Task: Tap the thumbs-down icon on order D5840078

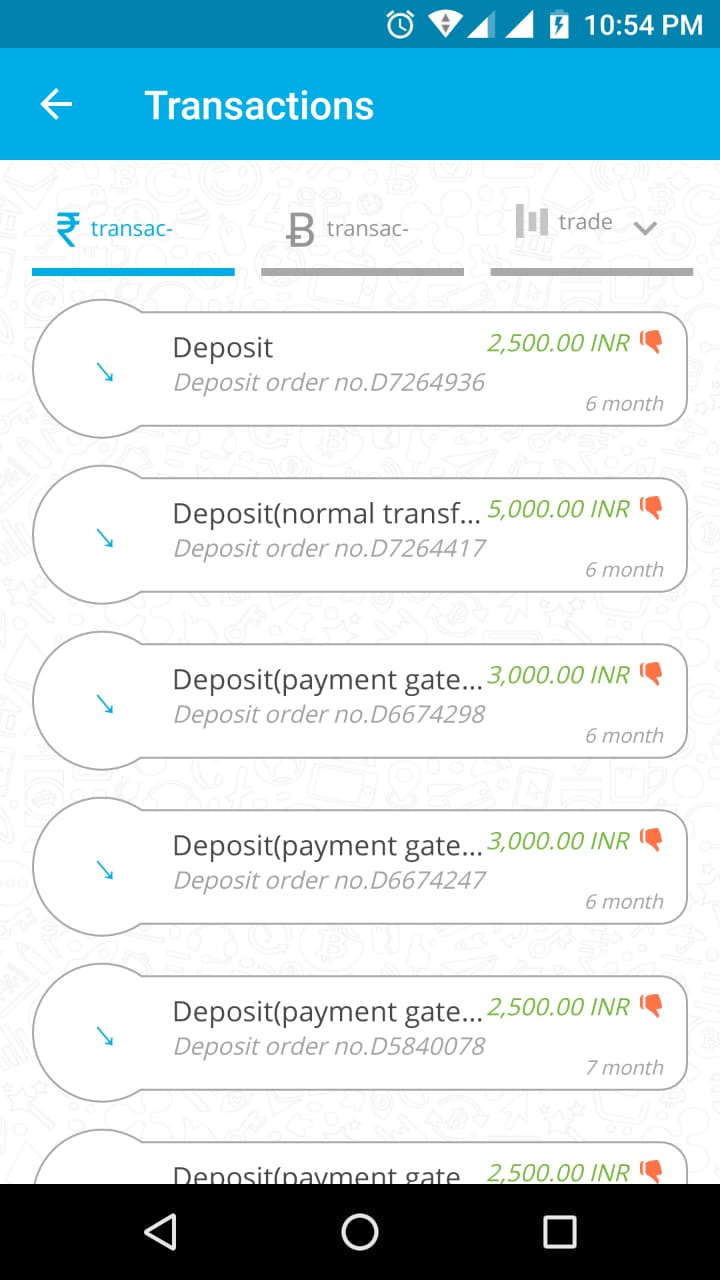Action: pos(651,1006)
